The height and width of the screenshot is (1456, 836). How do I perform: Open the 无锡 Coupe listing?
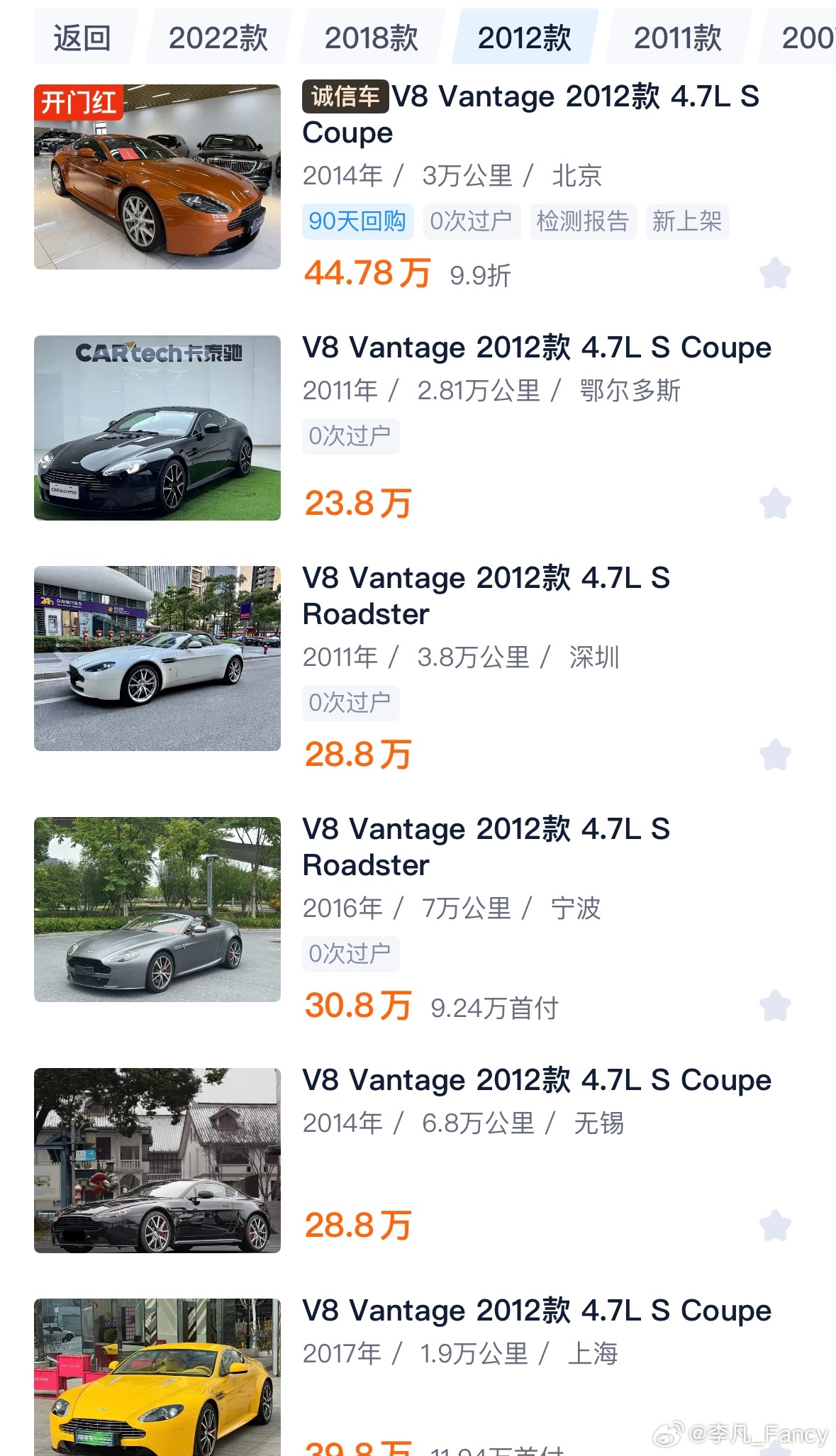(157, 1160)
